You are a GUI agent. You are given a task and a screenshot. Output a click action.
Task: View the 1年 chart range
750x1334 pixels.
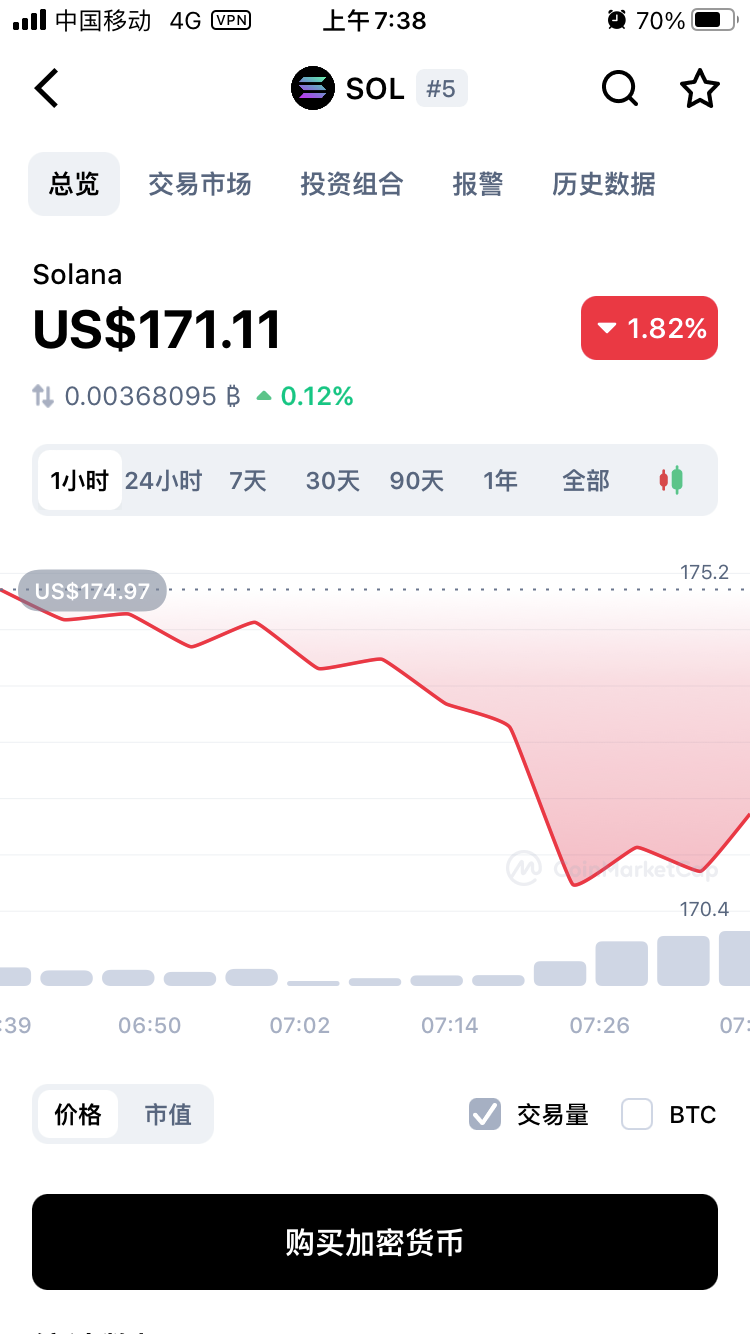click(x=501, y=481)
